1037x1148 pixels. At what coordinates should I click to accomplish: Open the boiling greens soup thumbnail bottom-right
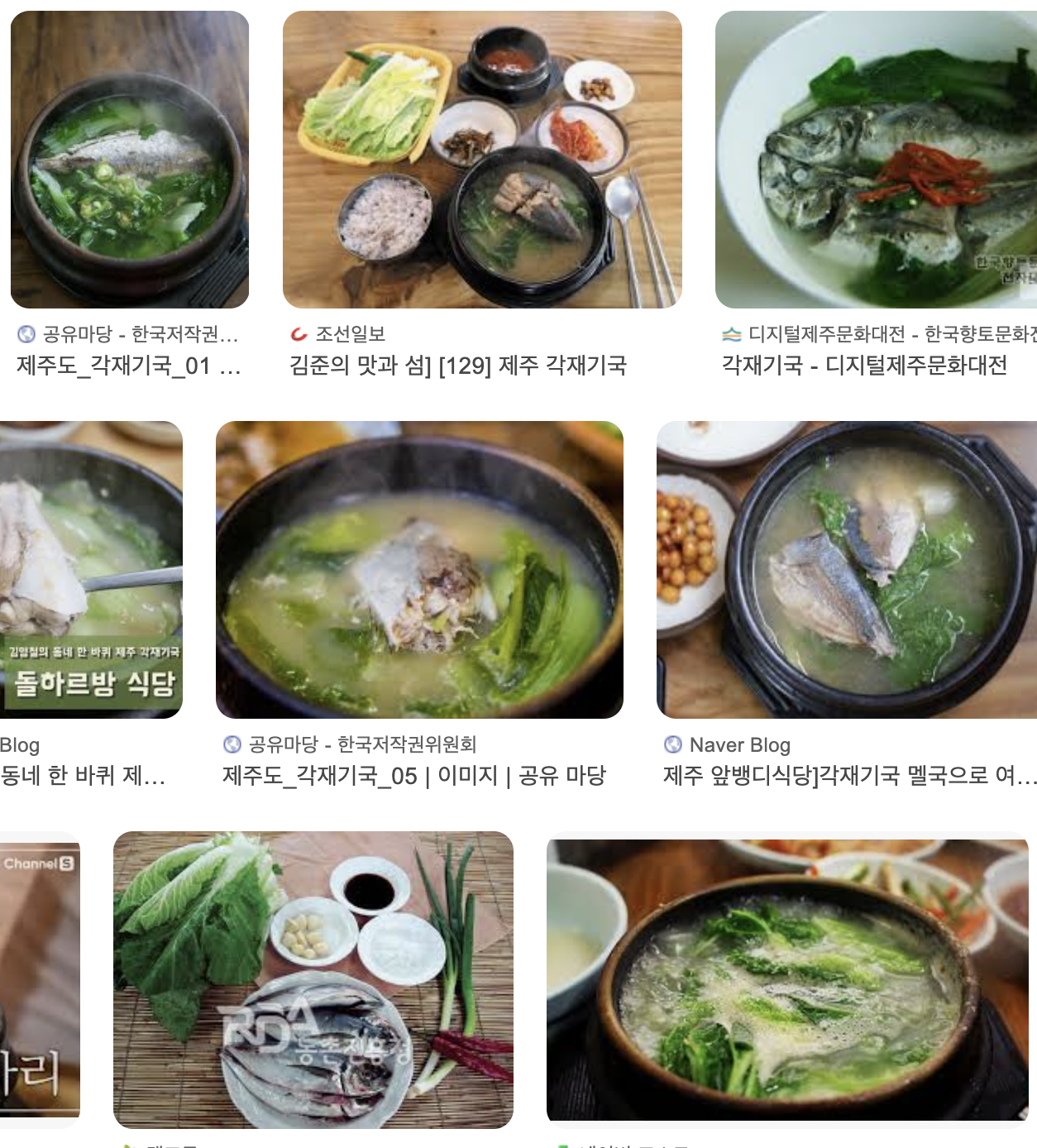(x=786, y=976)
